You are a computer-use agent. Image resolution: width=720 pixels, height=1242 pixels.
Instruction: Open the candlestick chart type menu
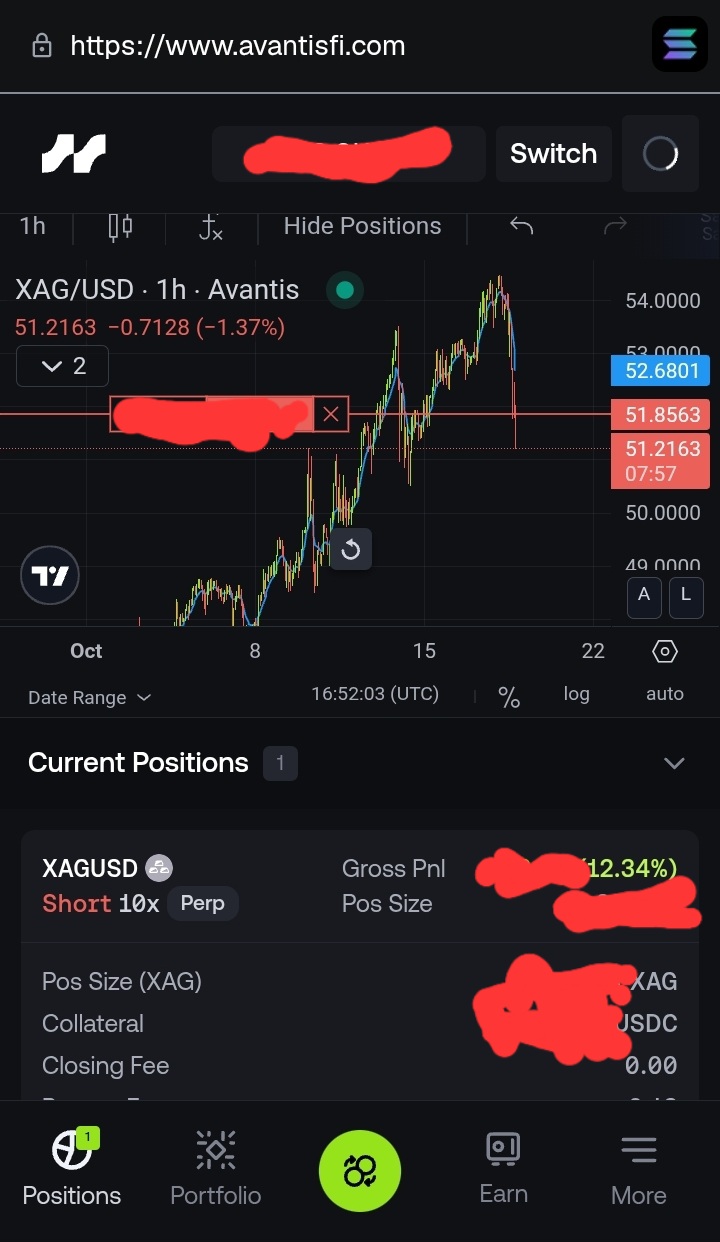pyautogui.click(x=120, y=227)
